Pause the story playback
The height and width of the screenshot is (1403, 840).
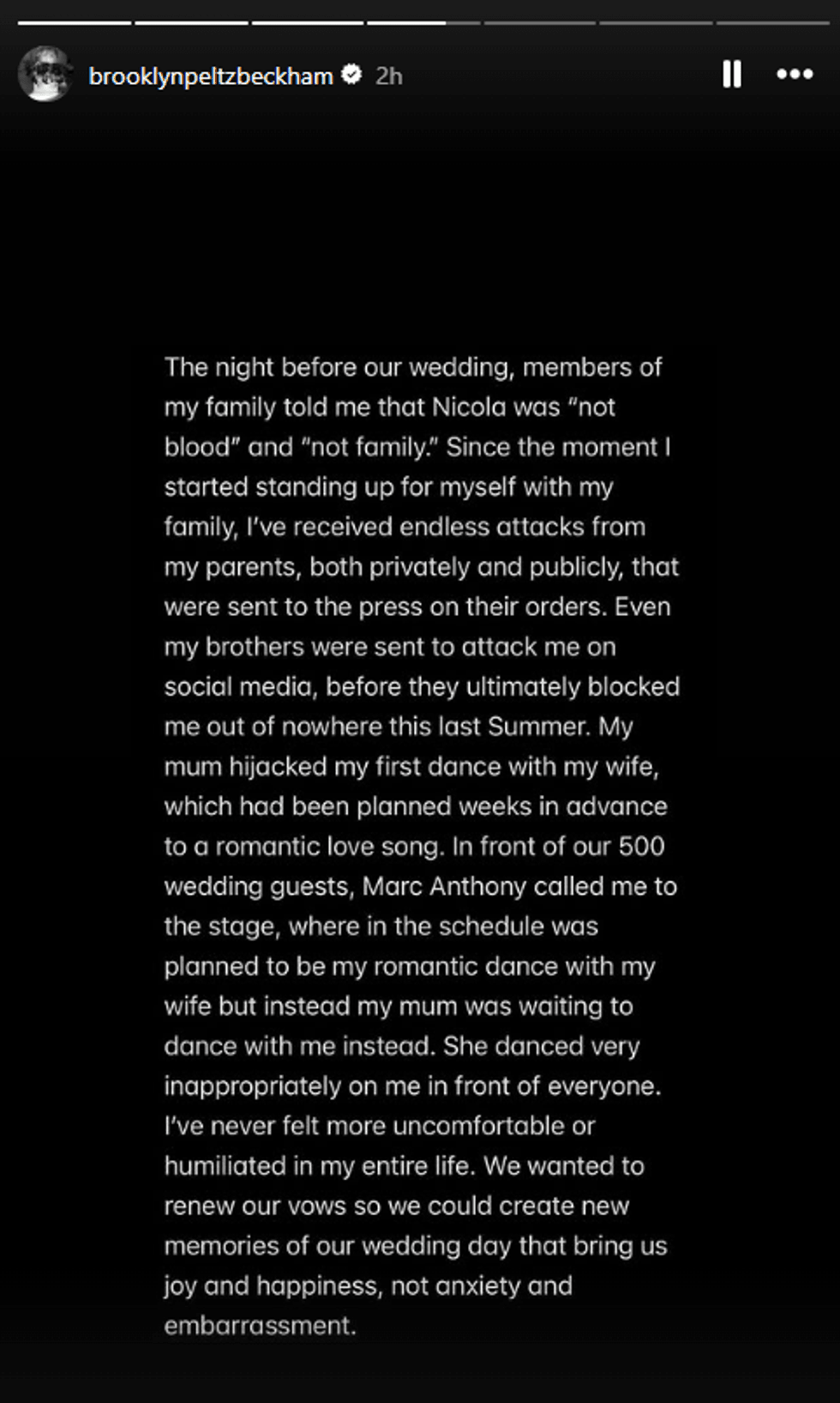731,75
